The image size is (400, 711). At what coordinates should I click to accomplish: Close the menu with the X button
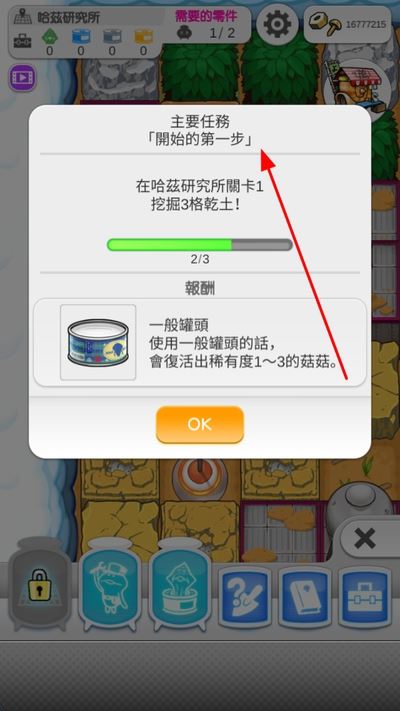(x=366, y=539)
